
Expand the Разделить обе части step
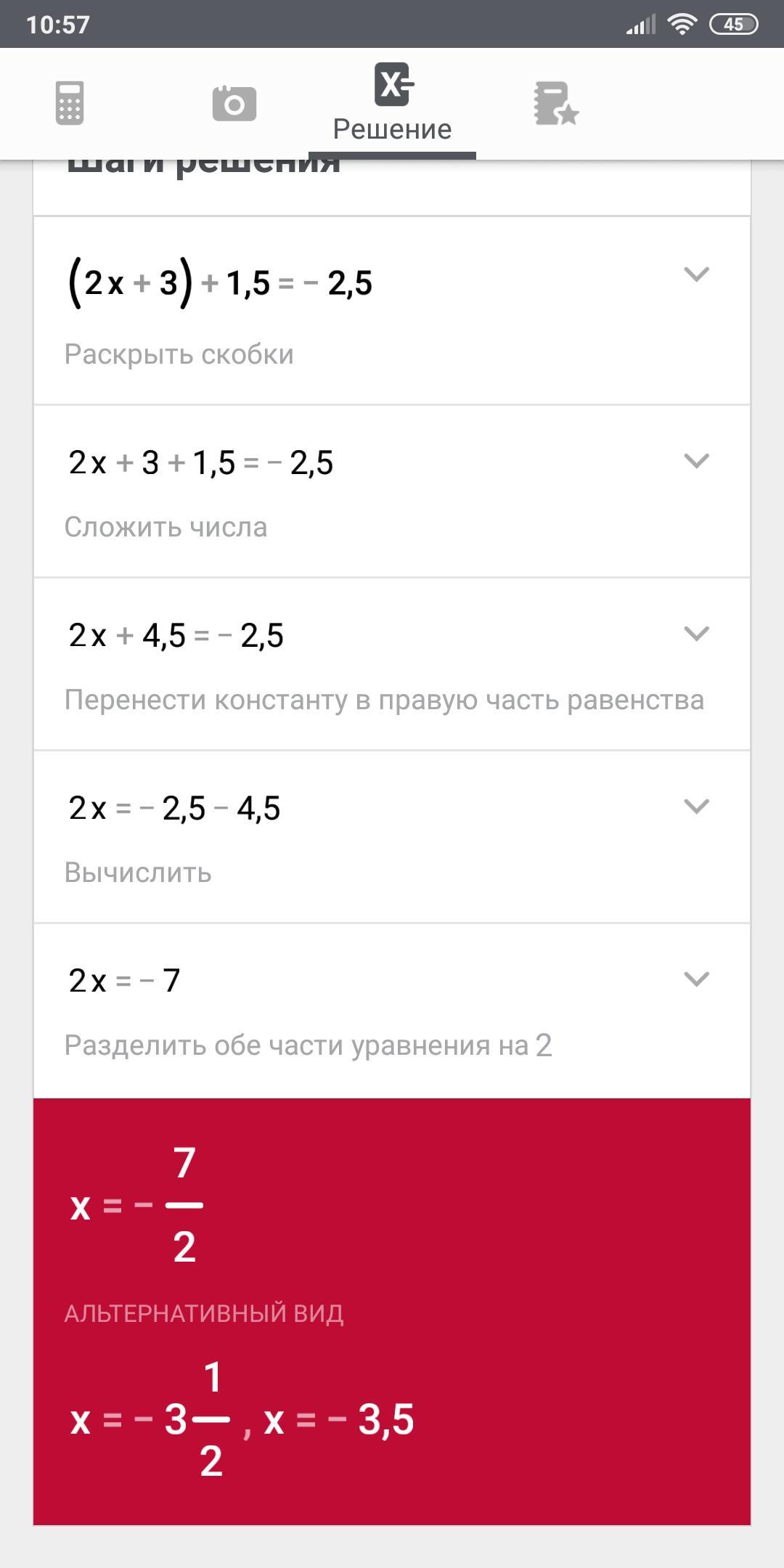(x=696, y=979)
